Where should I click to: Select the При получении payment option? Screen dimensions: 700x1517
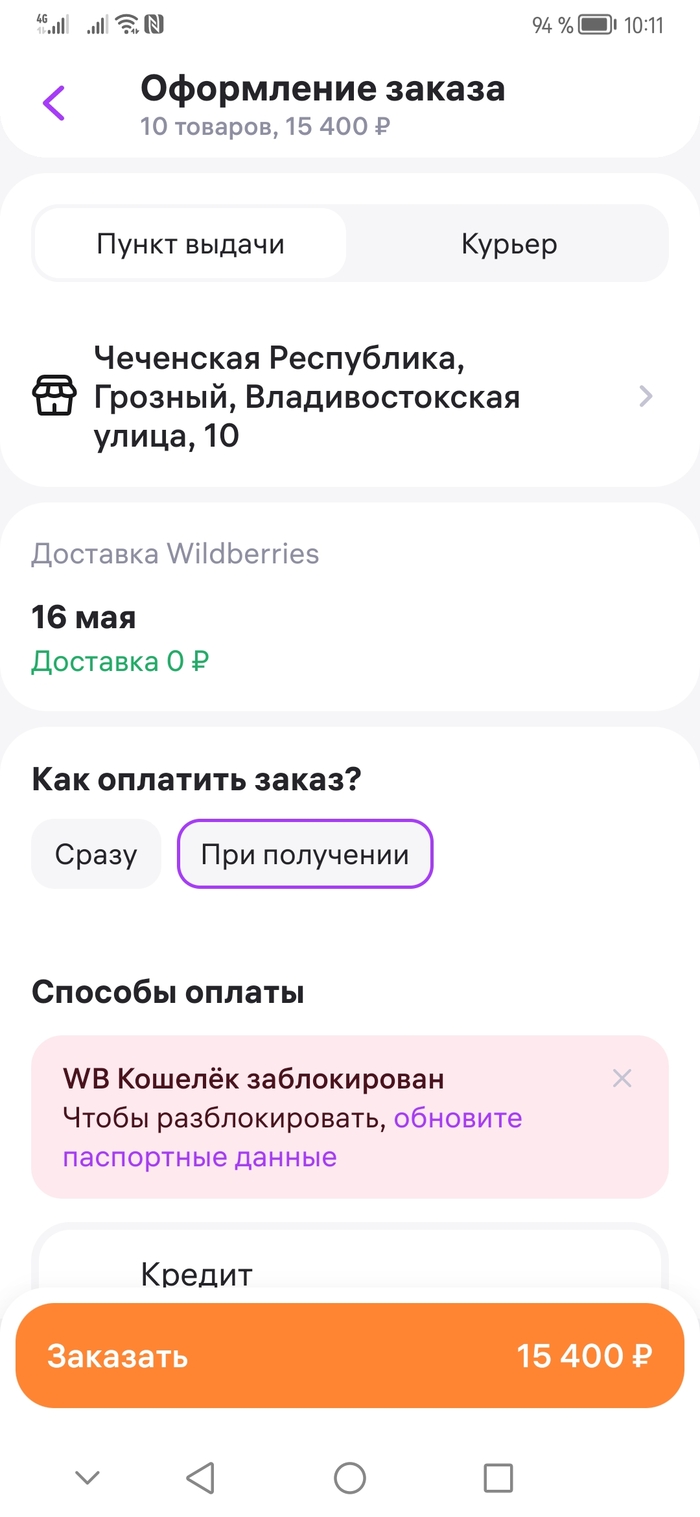coord(305,855)
